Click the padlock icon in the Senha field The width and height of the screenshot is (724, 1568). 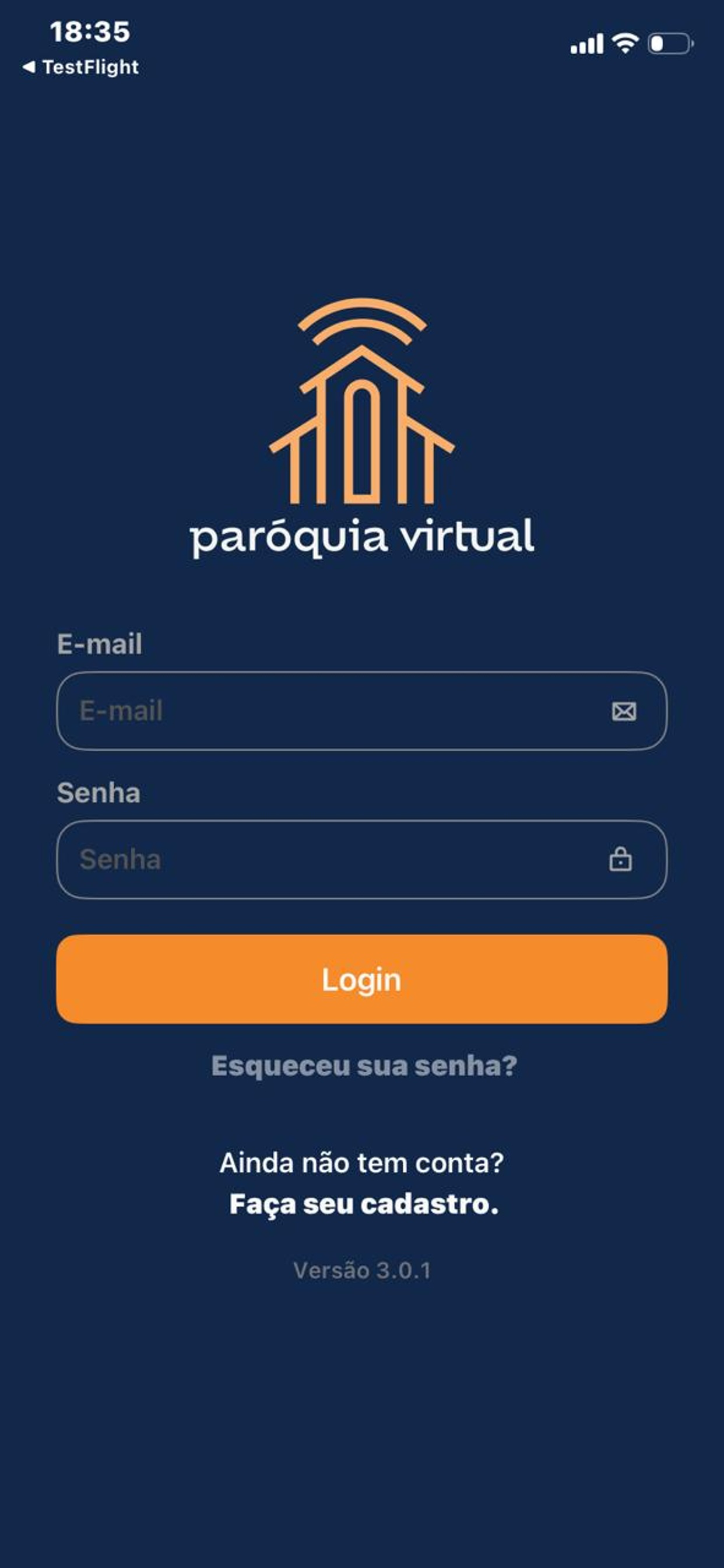click(622, 860)
